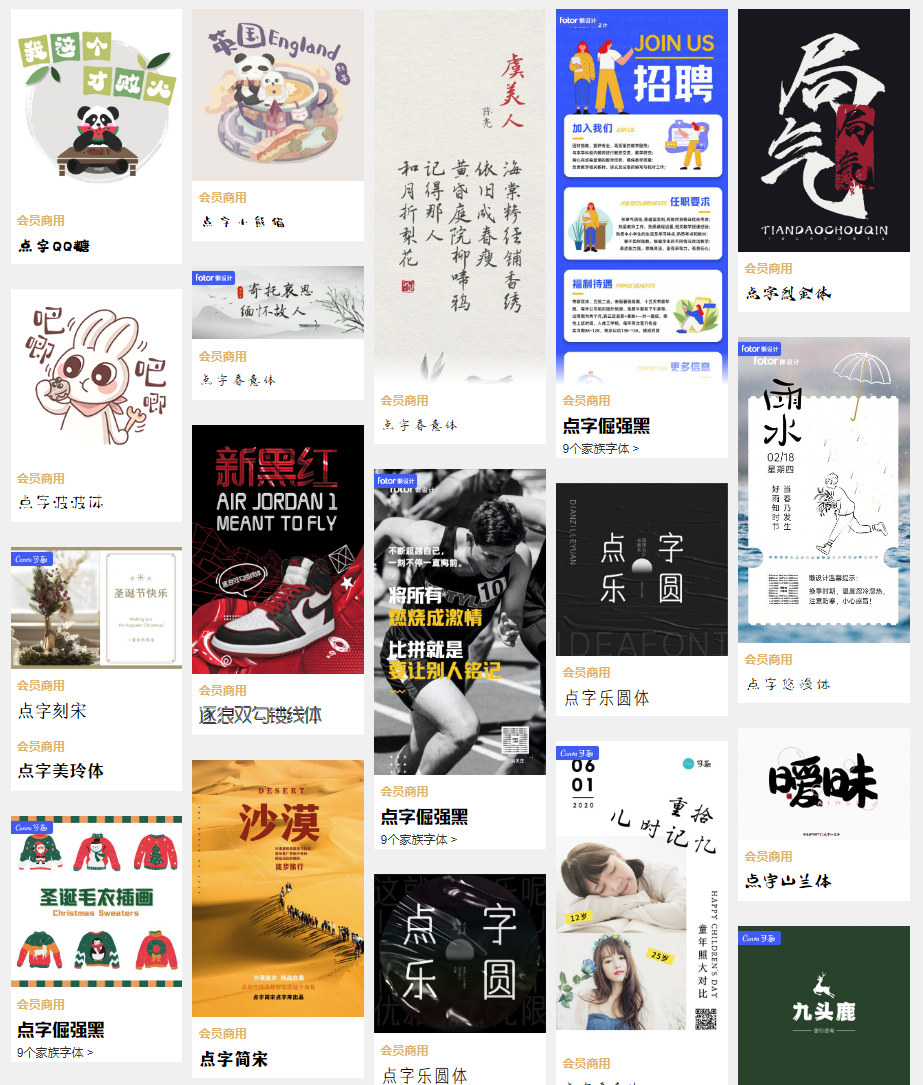Open the 虞美人 poem 点字春意体 card

pyautogui.click(x=460, y=200)
